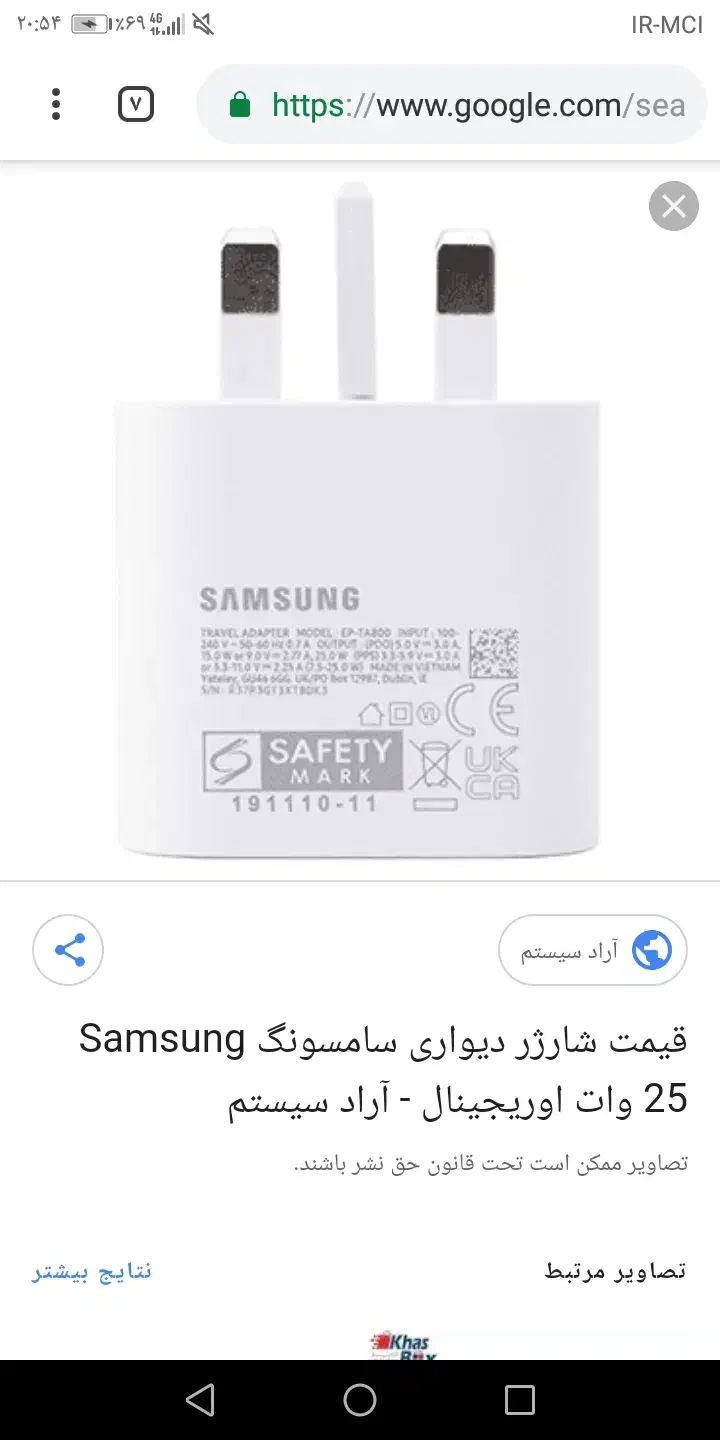Screen dimensions: 720x1440
Task: Tap the share icon below the charger image
Action: [67, 949]
